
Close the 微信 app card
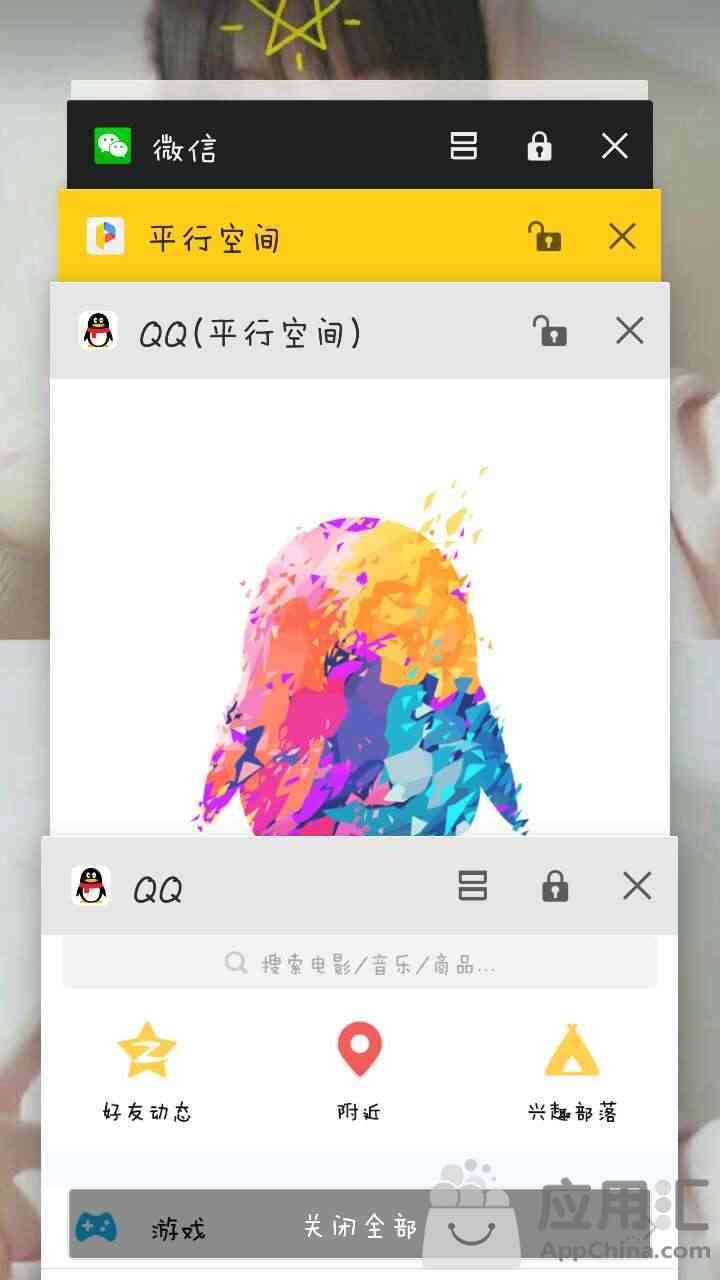point(614,147)
